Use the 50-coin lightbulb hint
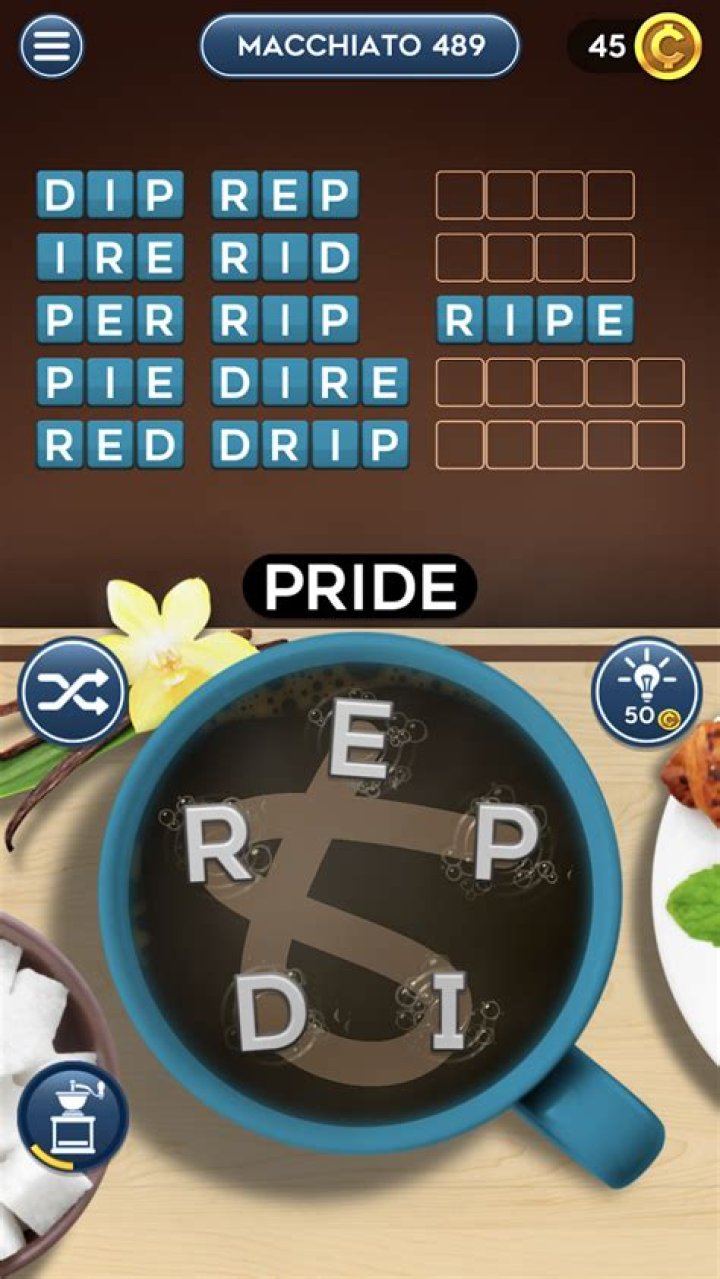The width and height of the screenshot is (720, 1279). [646, 692]
